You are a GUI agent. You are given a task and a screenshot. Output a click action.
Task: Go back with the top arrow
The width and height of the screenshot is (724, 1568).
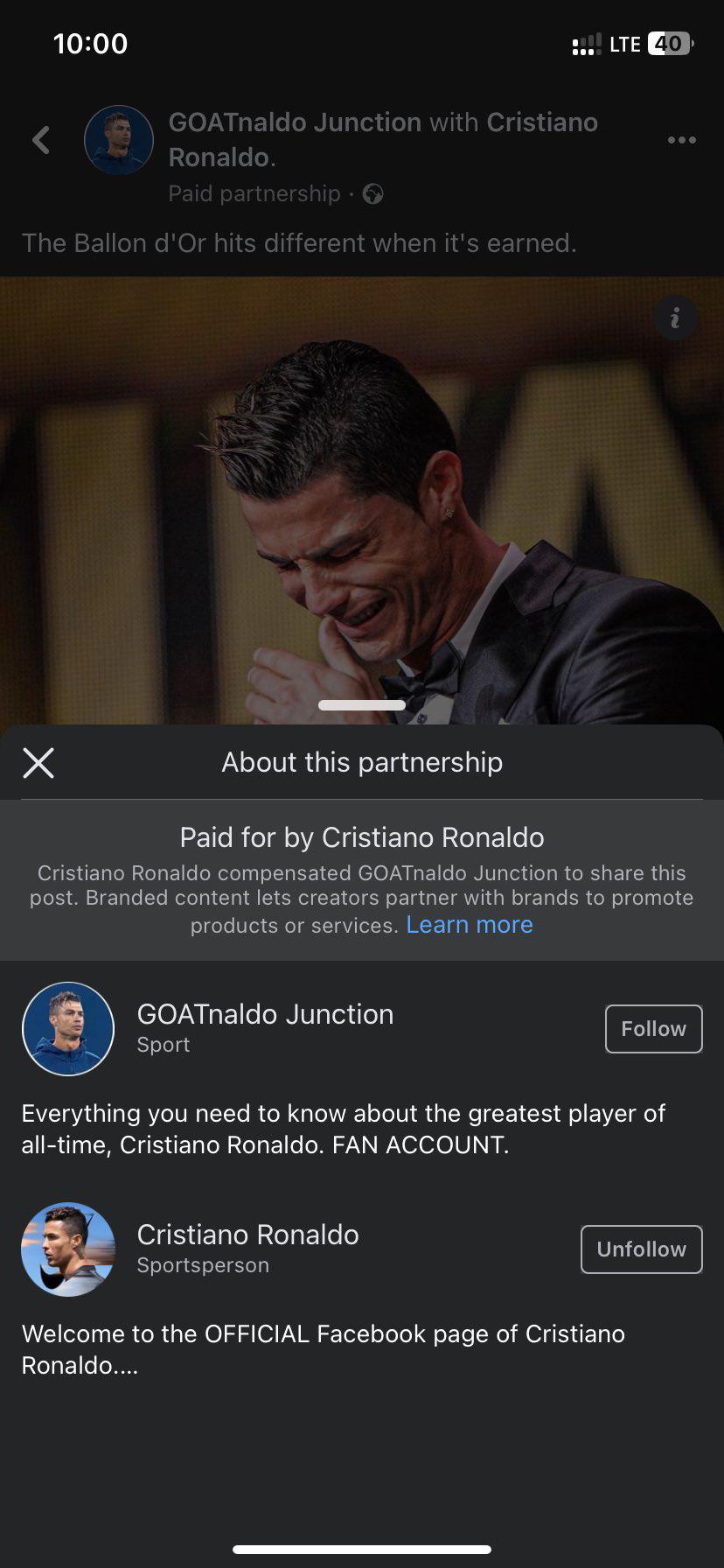pyautogui.click(x=41, y=140)
